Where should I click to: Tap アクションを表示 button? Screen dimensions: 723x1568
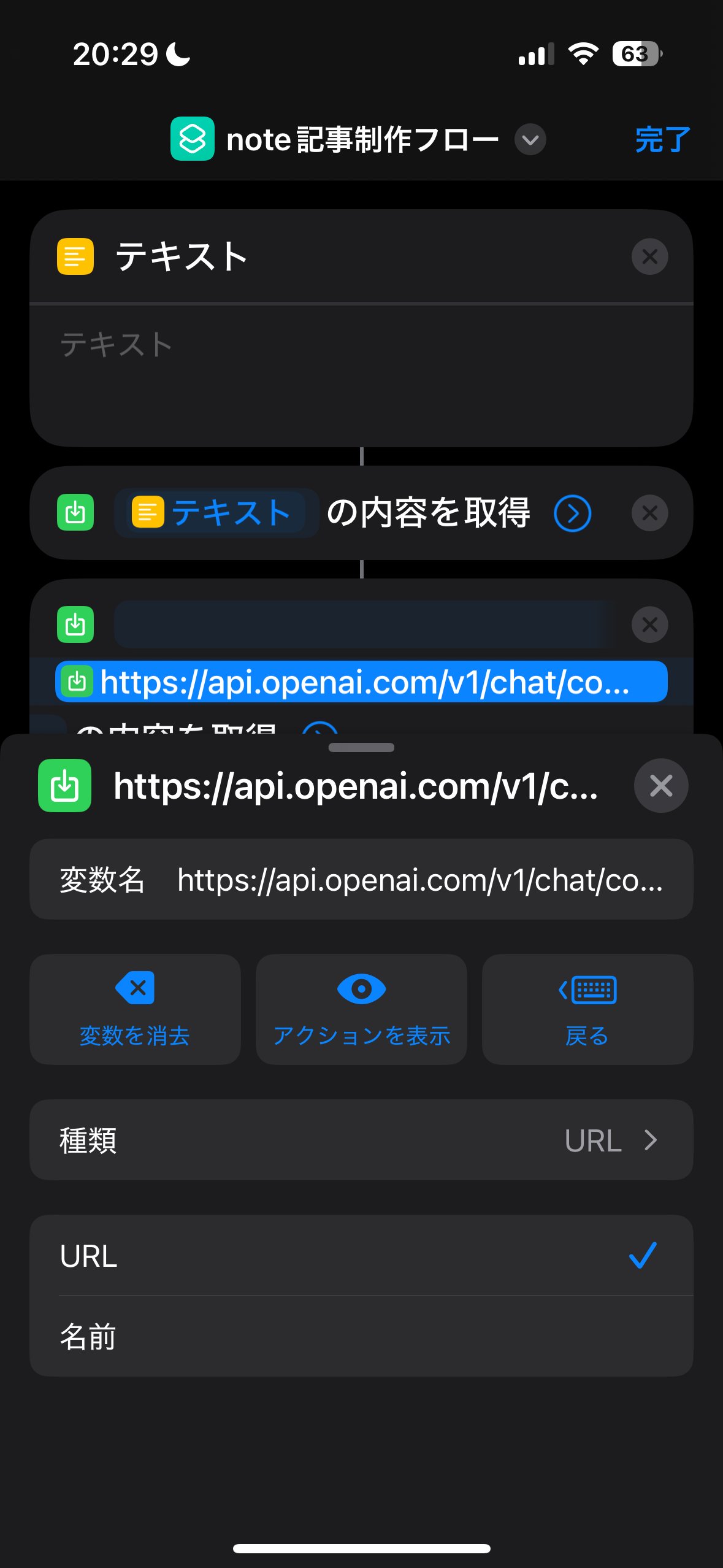point(361,1009)
